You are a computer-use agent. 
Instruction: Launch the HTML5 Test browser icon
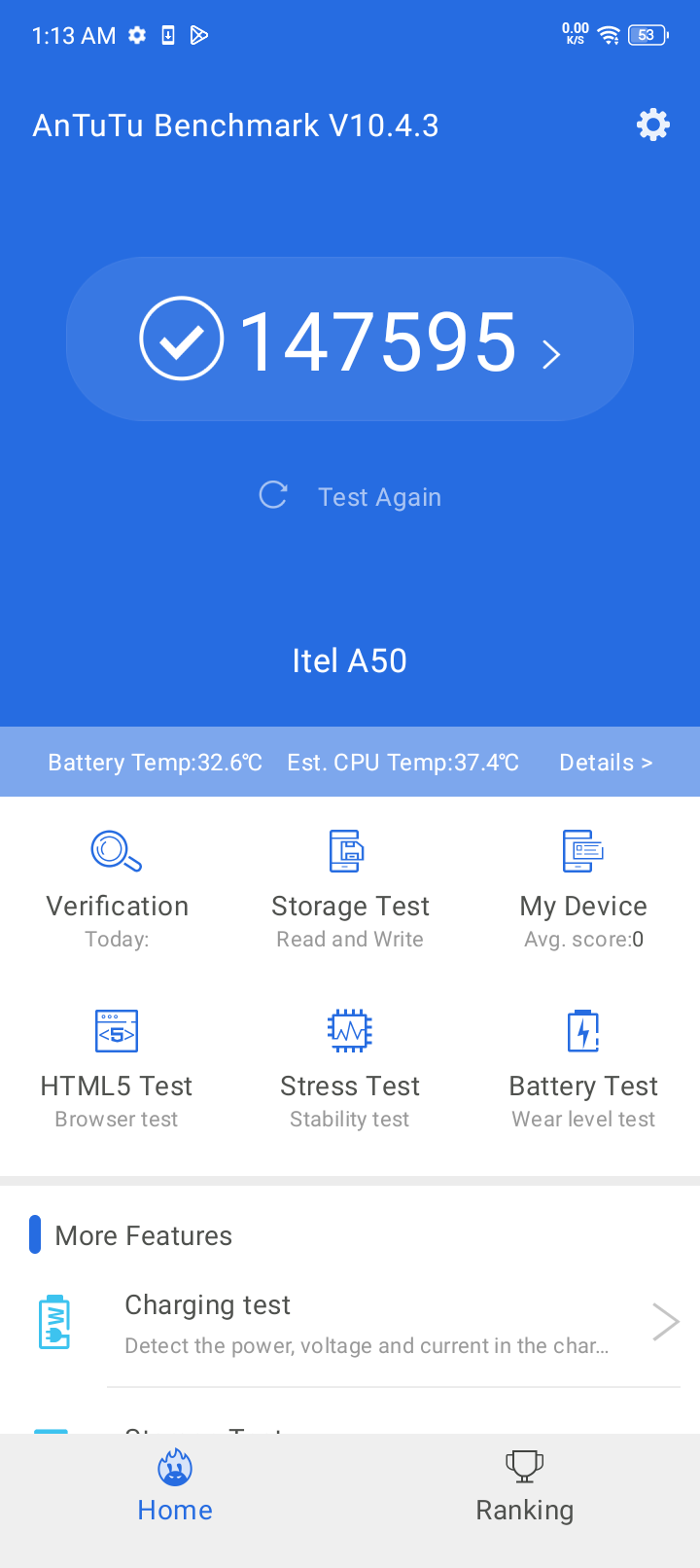click(117, 1029)
